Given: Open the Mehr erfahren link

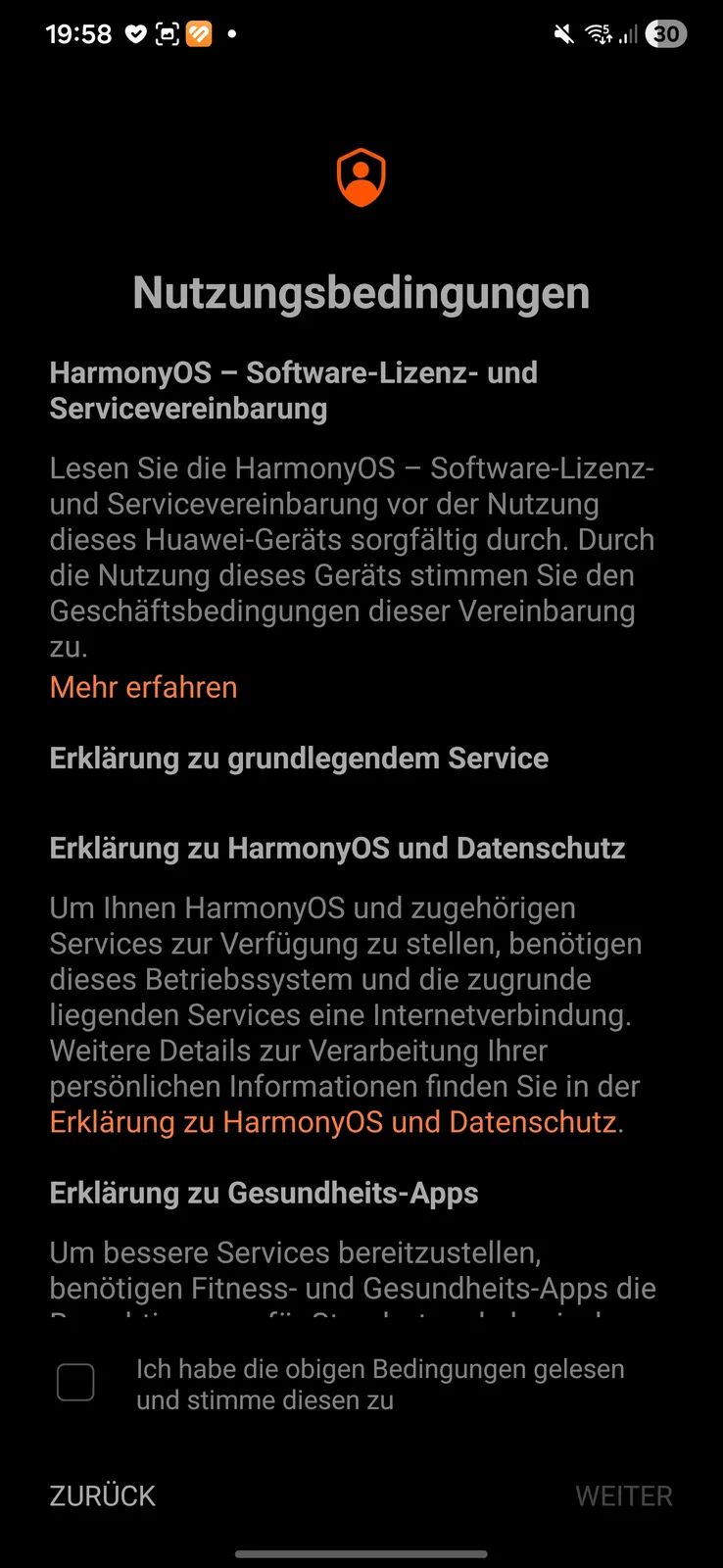Looking at the screenshot, I should point(143,687).
